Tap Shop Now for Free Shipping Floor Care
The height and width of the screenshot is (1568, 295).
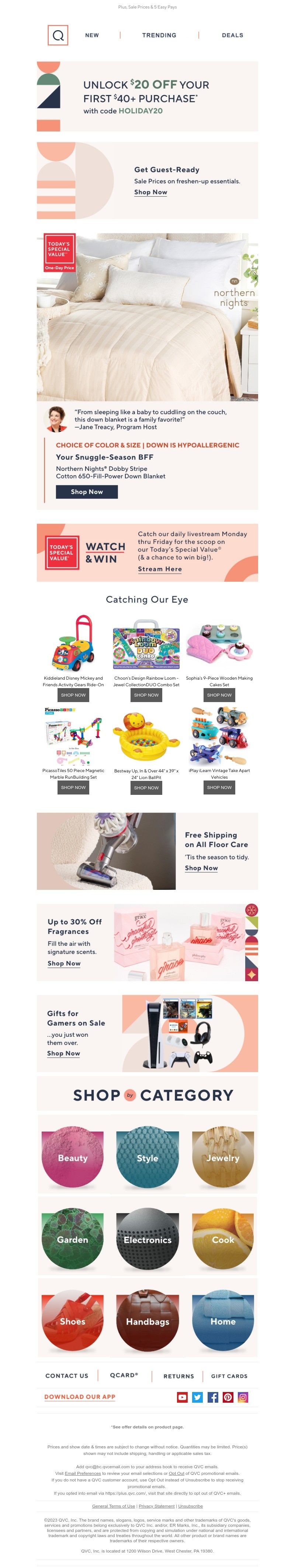tap(201, 868)
